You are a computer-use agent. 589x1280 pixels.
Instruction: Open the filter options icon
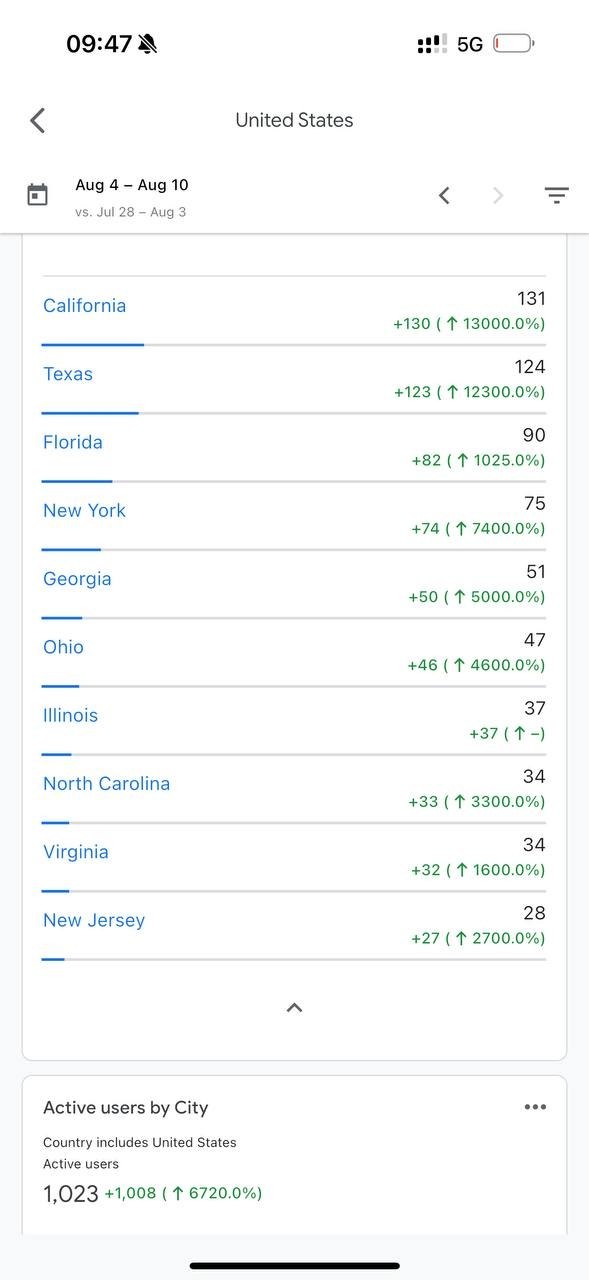pyautogui.click(x=556, y=196)
